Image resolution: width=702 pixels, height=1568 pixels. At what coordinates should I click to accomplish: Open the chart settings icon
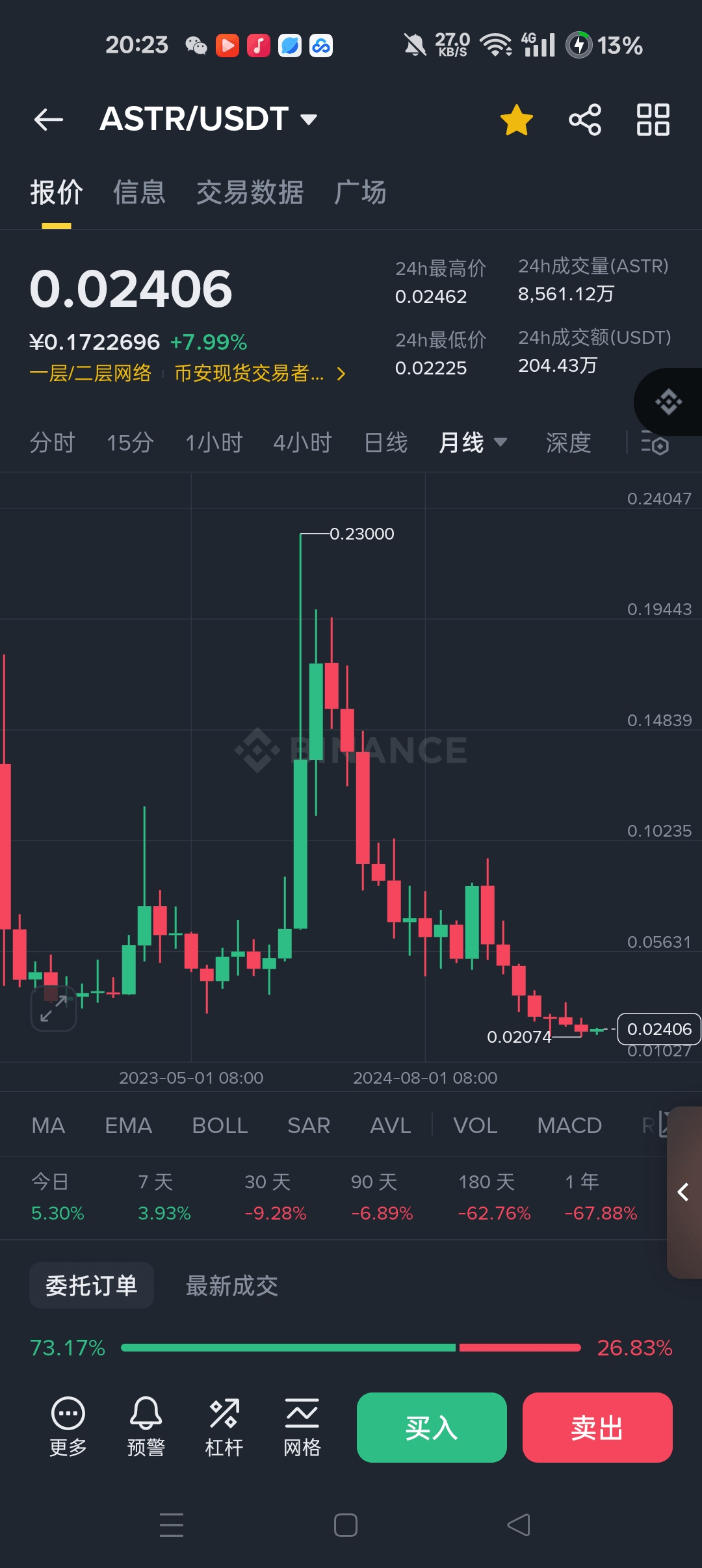point(655,443)
